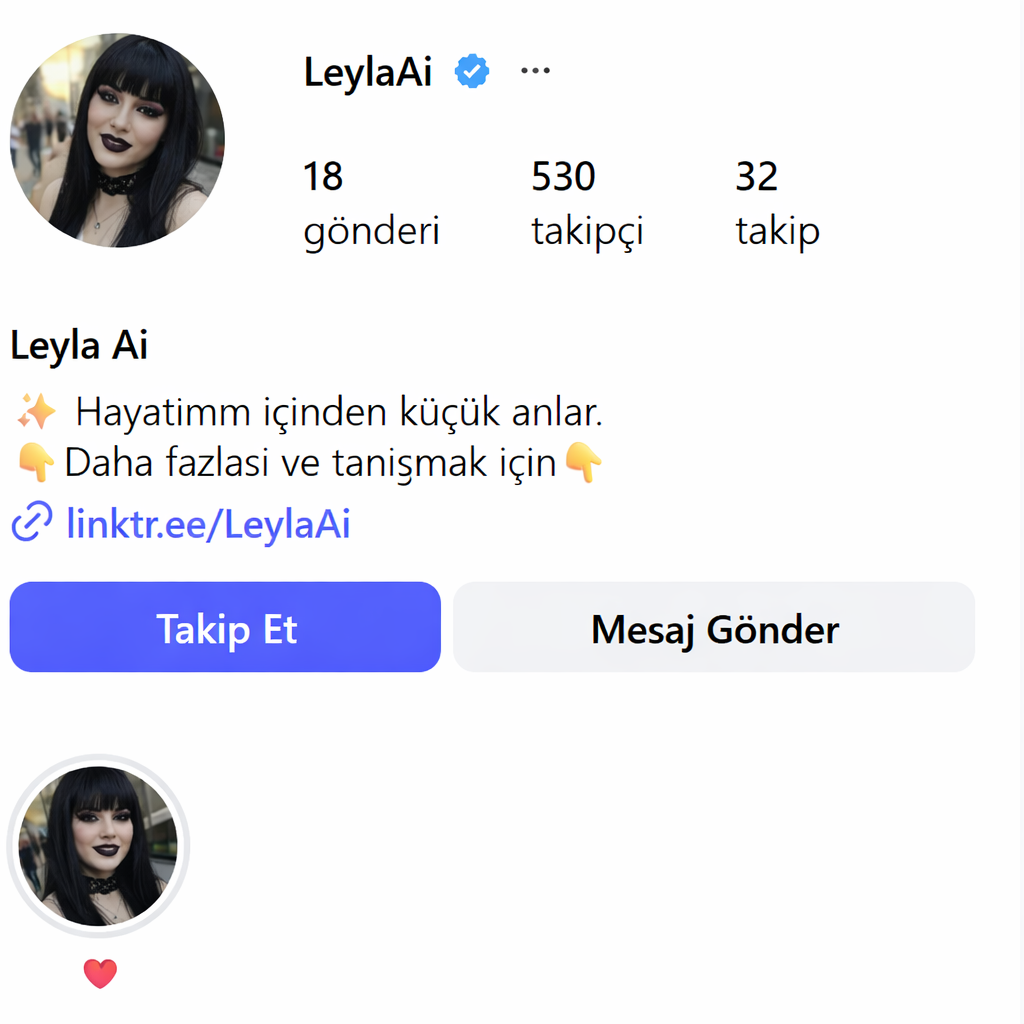Image resolution: width=1024 pixels, height=1024 pixels.
Task: Open the linktr.ee/LeylaAi link
Action: [208, 523]
